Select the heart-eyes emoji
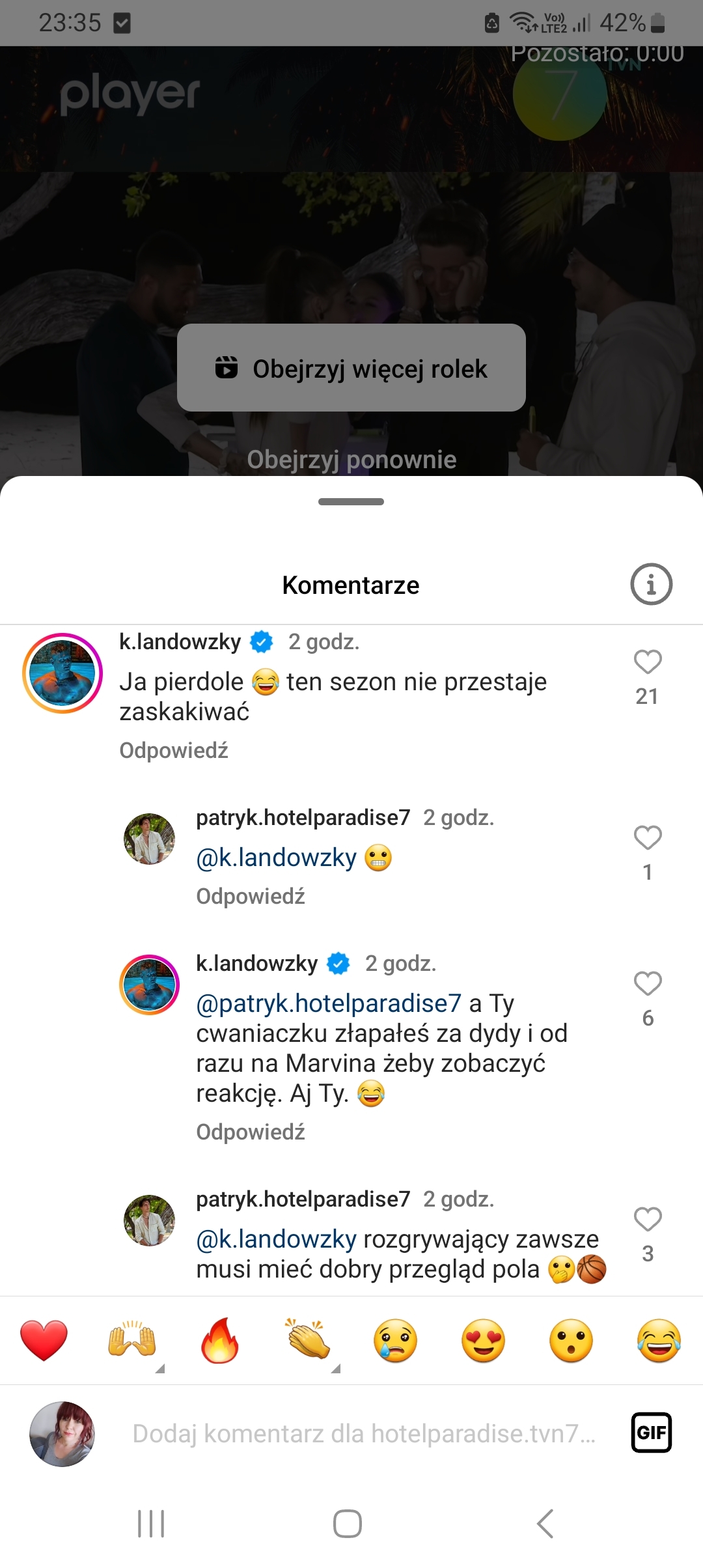The width and height of the screenshot is (703, 1568). point(483,1341)
